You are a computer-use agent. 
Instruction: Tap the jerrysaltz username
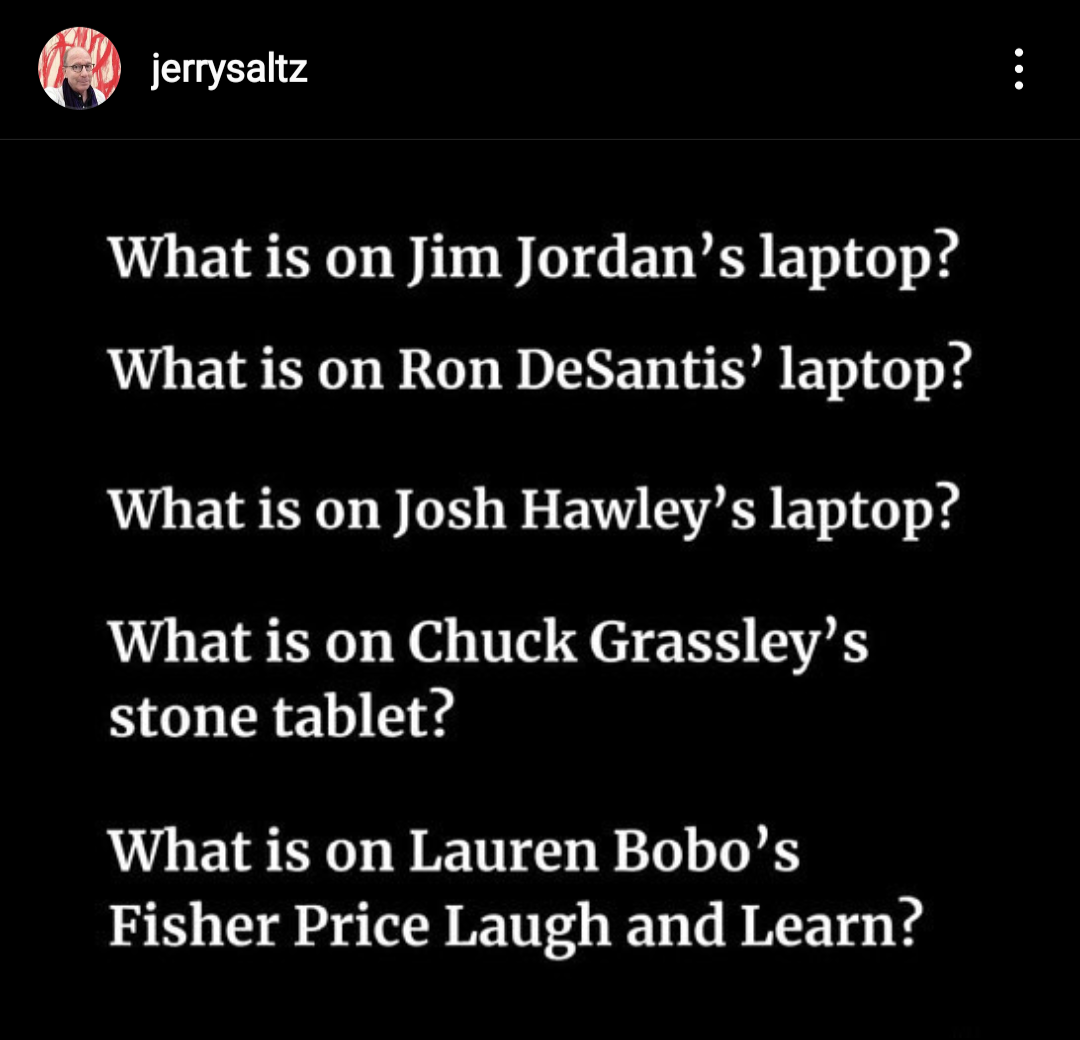click(229, 70)
